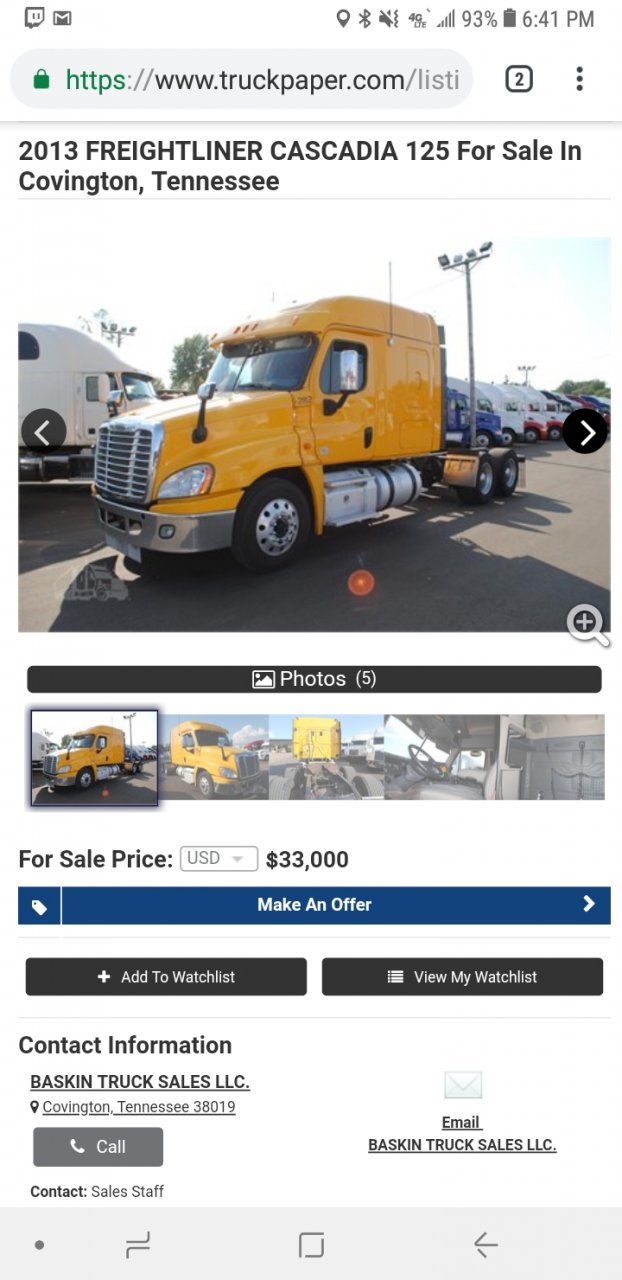
Task: Advance to the next truck photo
Action: 585,431
